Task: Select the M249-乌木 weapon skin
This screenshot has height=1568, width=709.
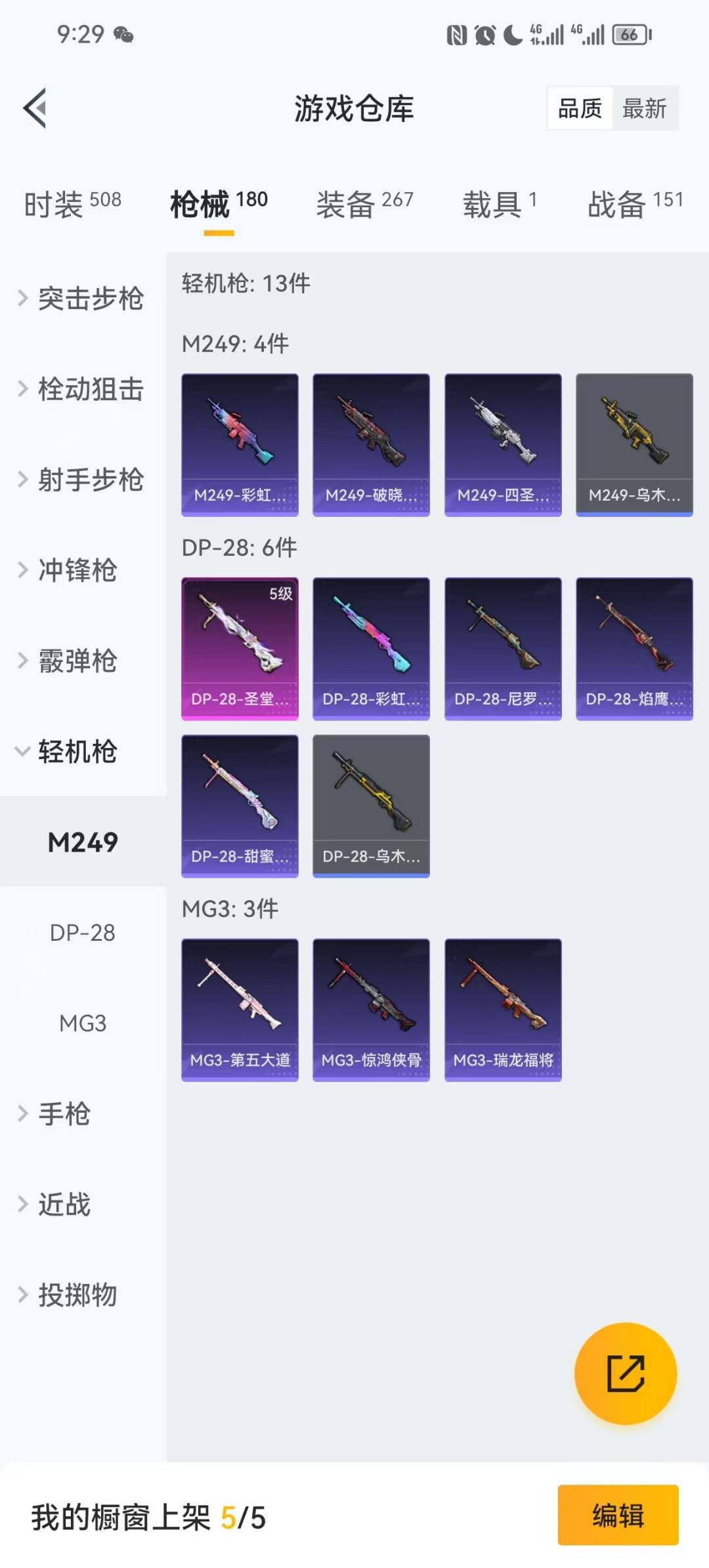Action: 634,444
